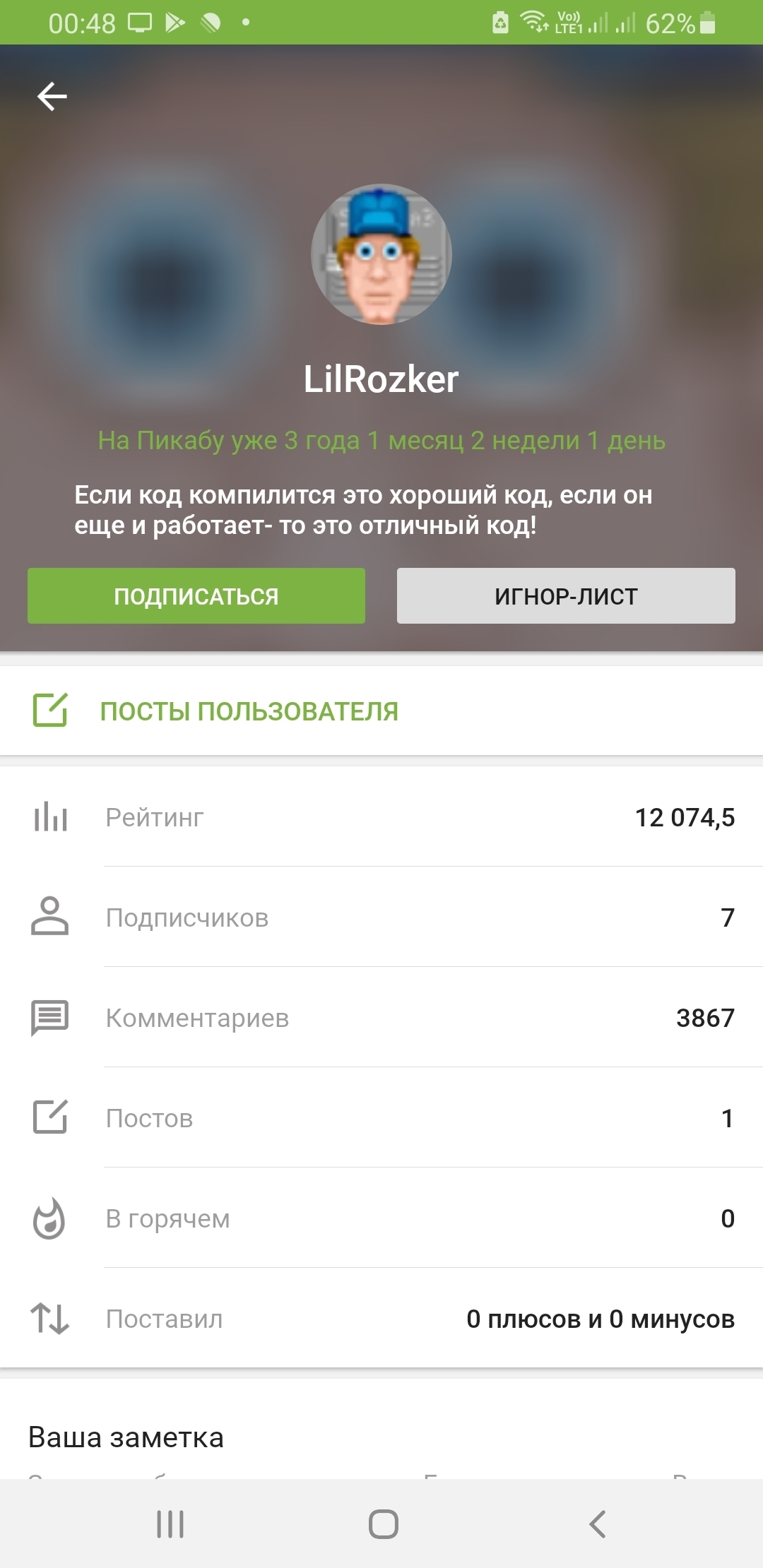Open recent apps from navigation bar
The height and width of the screenshot is (1568, 763).
click(170, 1524)
